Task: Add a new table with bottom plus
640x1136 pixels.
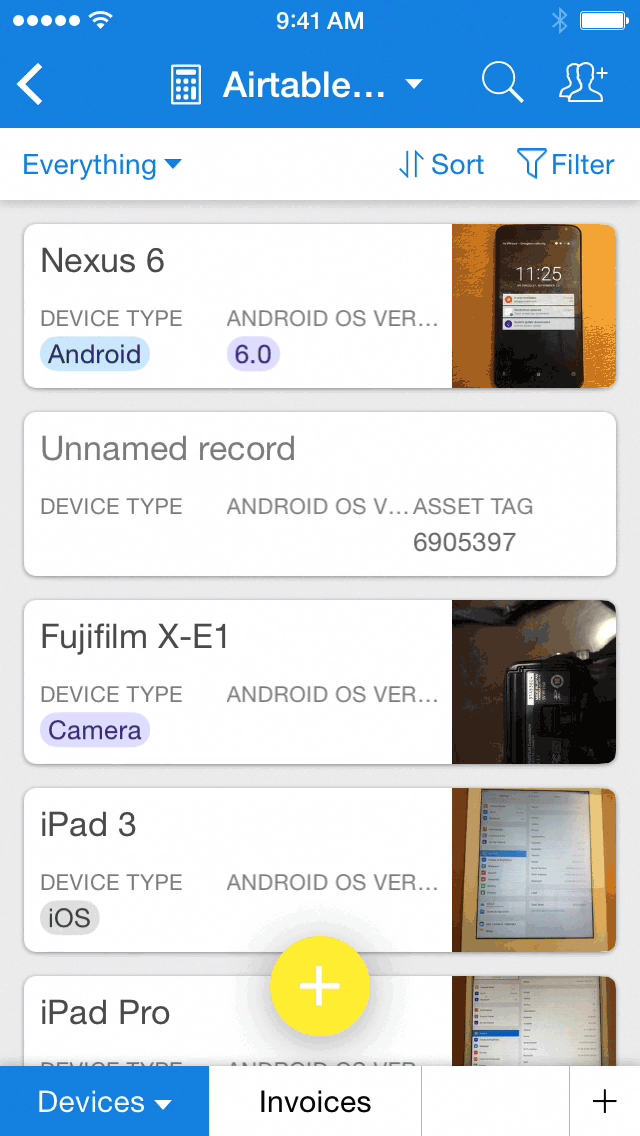Action: pyautogui.click(x=604, y=1102)
